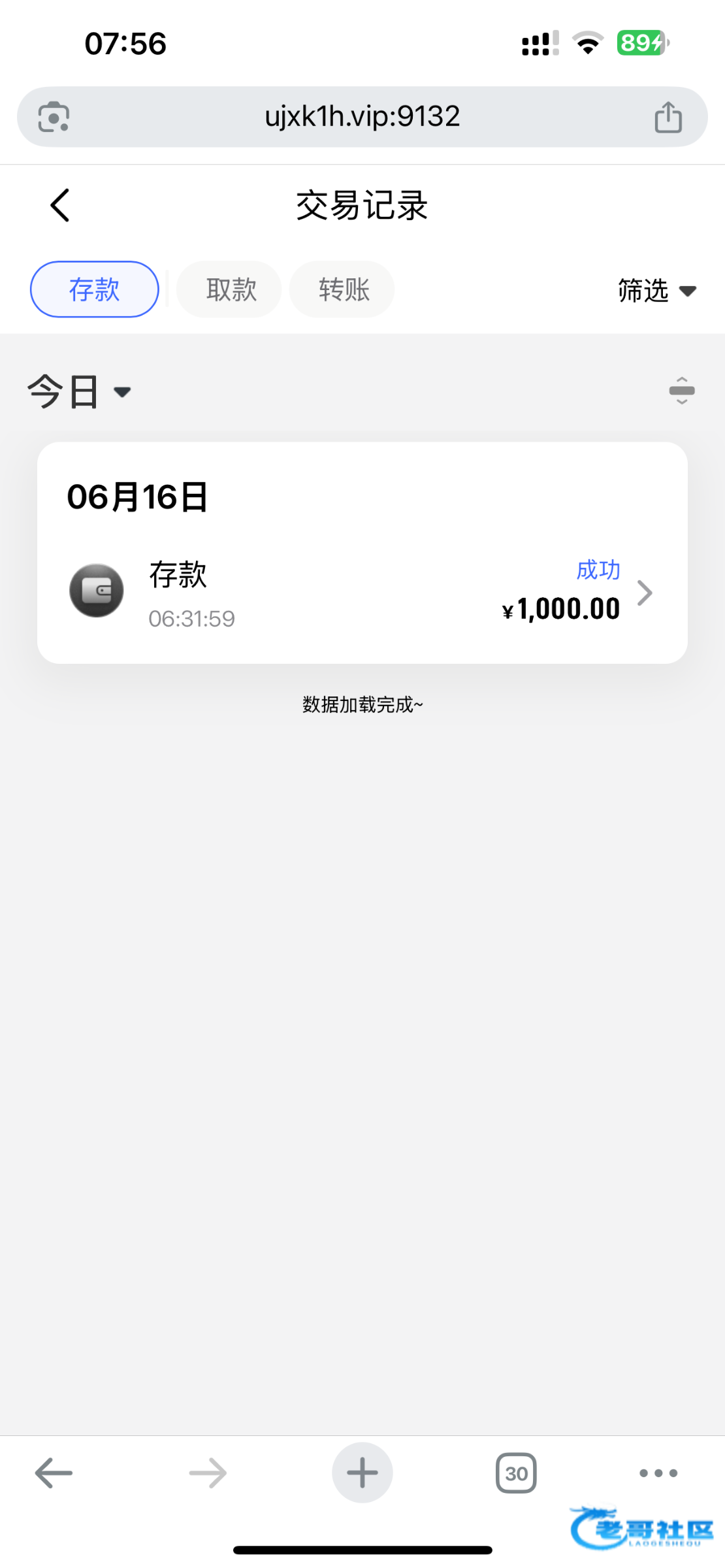Open the browser's three-dot menu
Viewport: 725px width, 1568px height.
point(658,1473)
